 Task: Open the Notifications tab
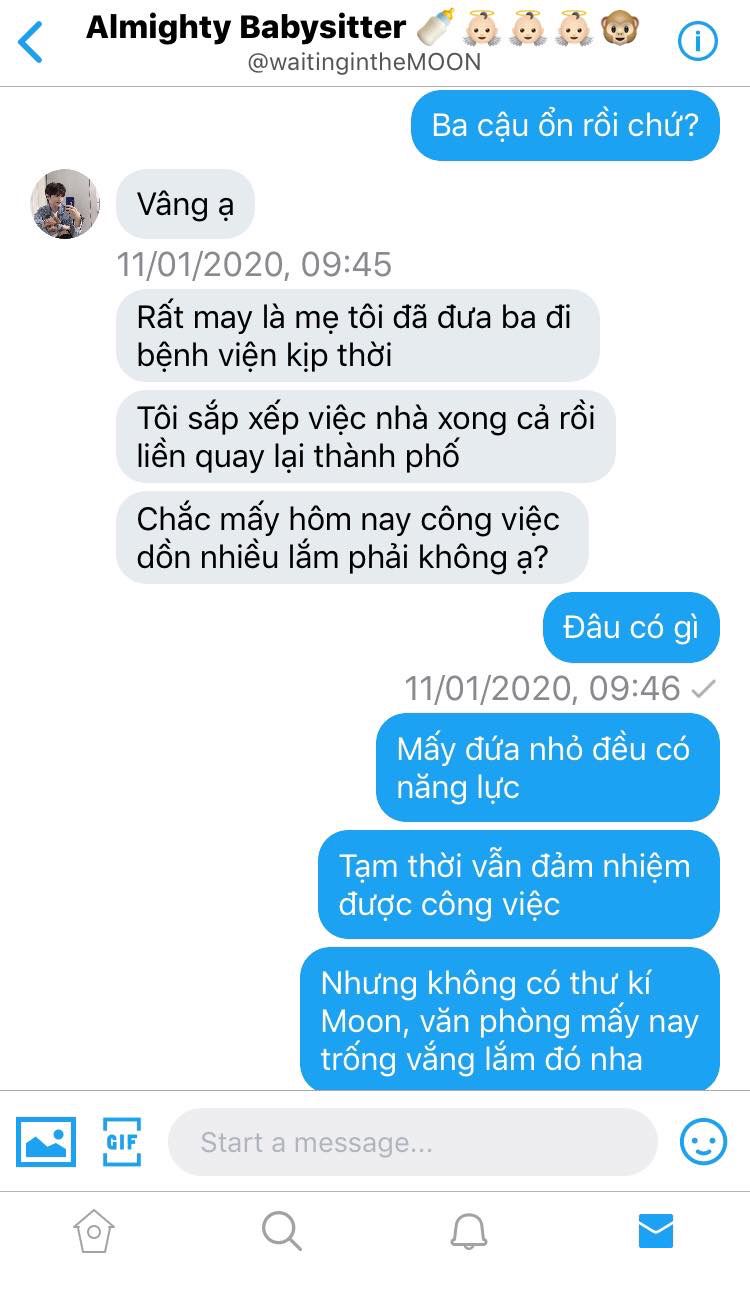click(468, 1231)
